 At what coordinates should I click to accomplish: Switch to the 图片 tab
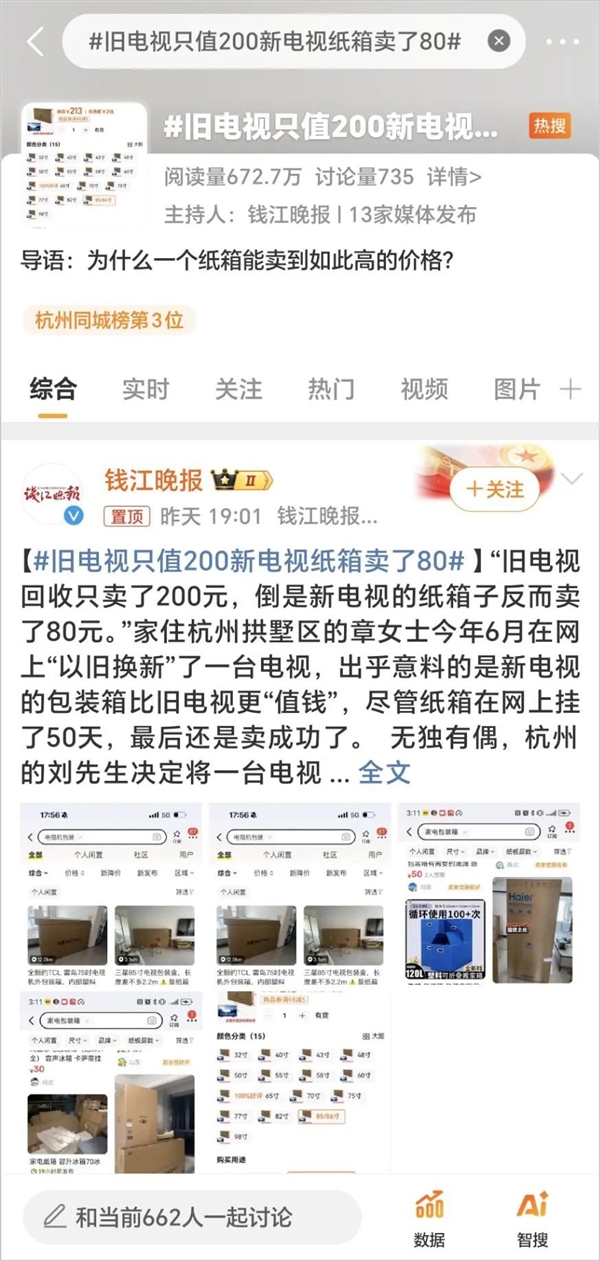coord(517,389)
